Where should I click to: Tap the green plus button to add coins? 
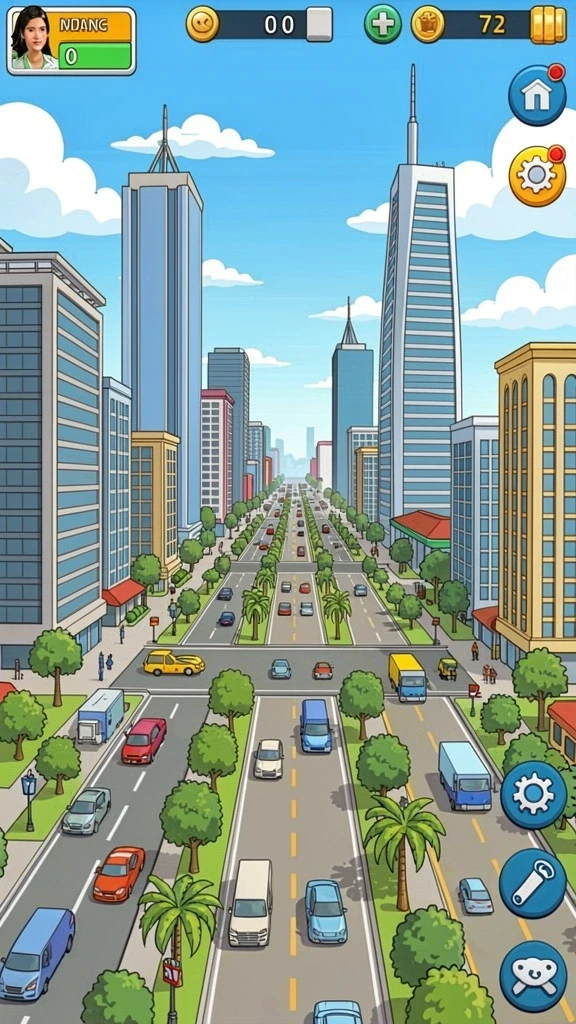pos(383,24)
